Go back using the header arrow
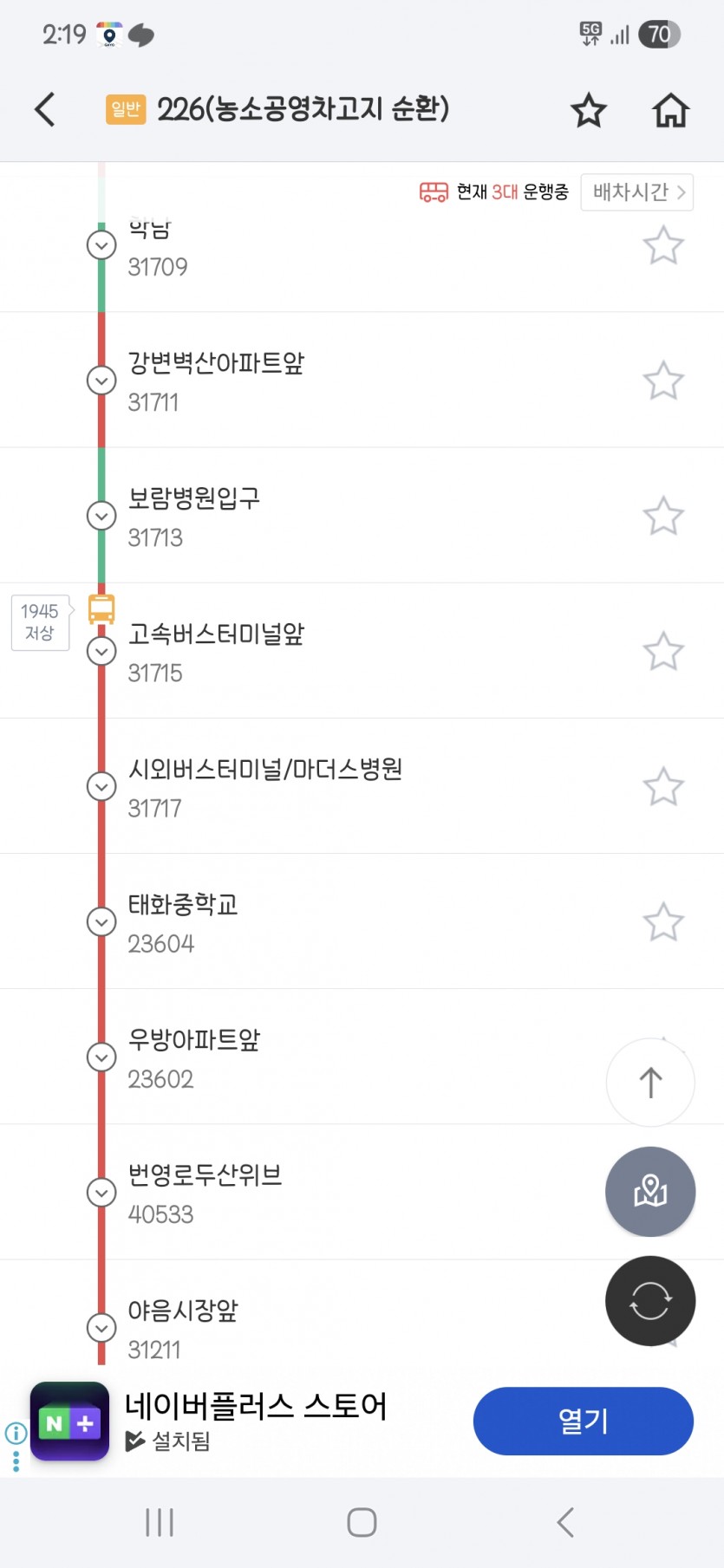Viewport: 724px width, 1568px height. tap(45, 109)
